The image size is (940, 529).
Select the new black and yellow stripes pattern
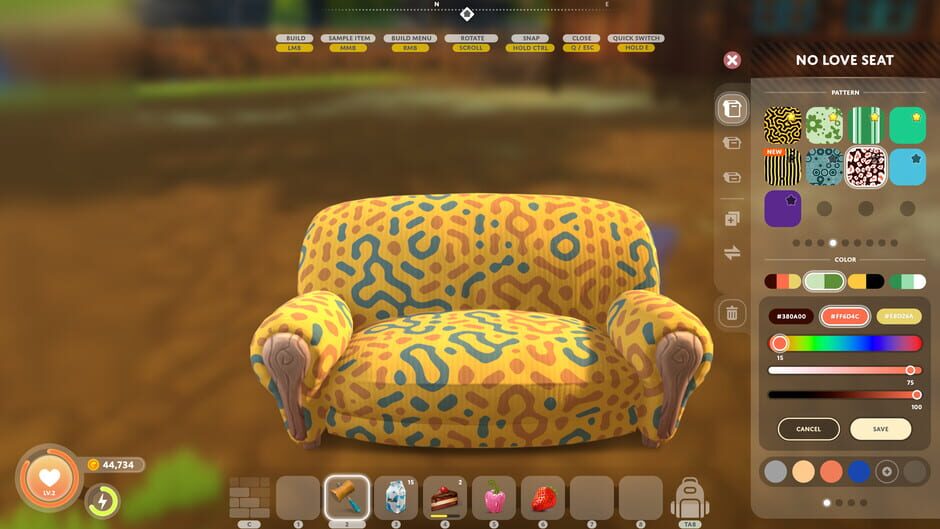[783, 168]
